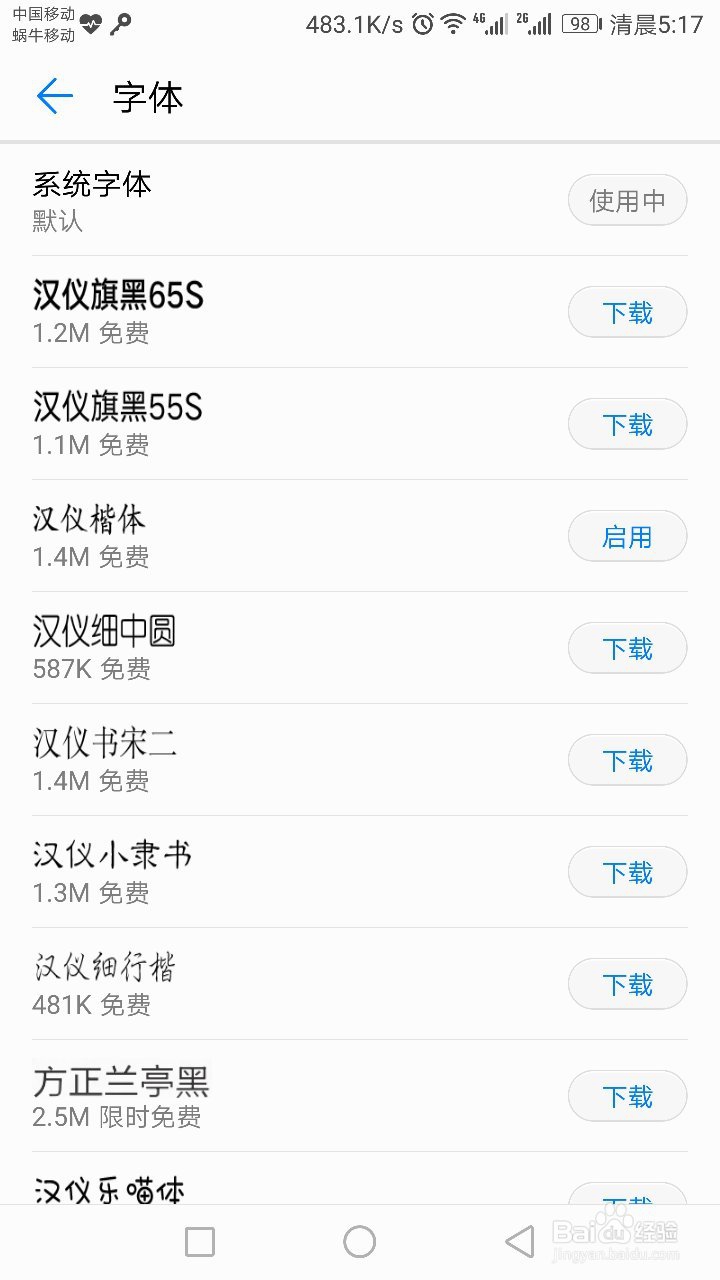Download the 汉仪细中圆 font
Viewport: 720px width, 1280px height.
pyautogui.click(x=627, y=649)
